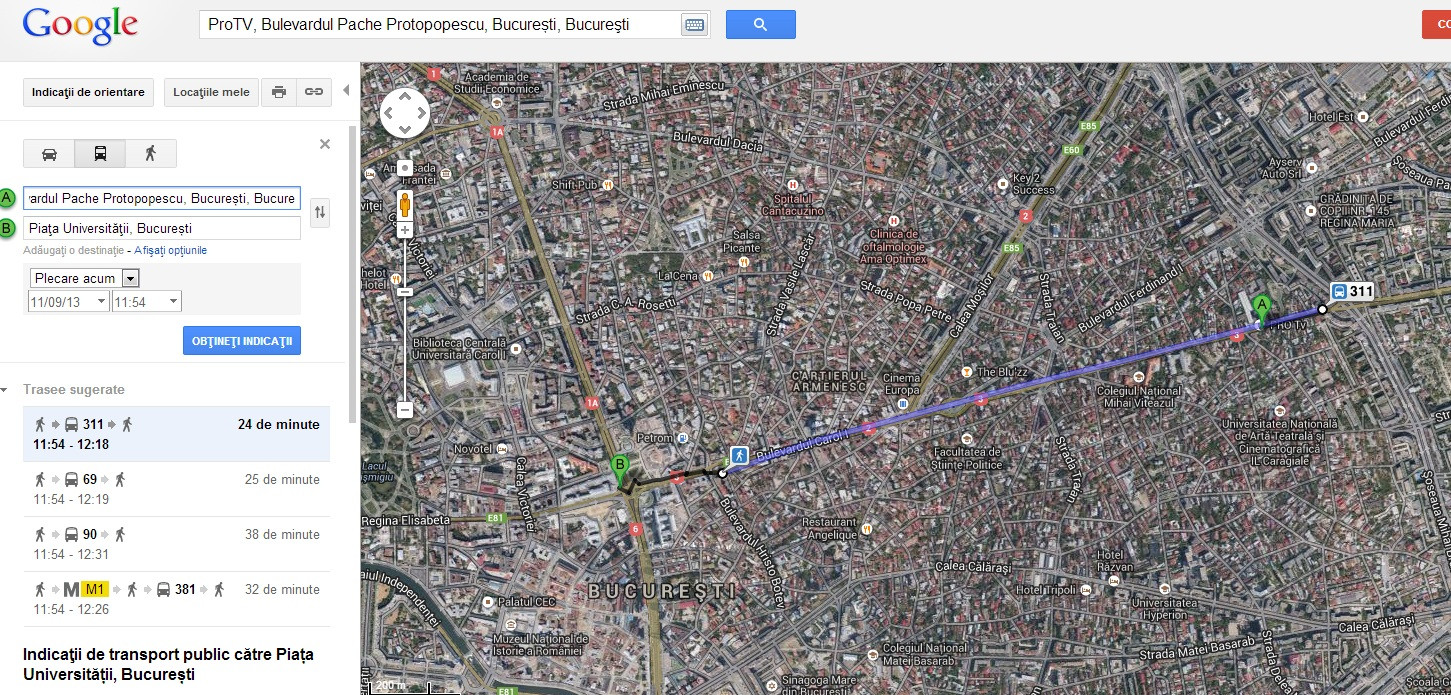The image size is (1451, 695).
Task: Open Indicații de orientare
Action: tap(88, 92)
